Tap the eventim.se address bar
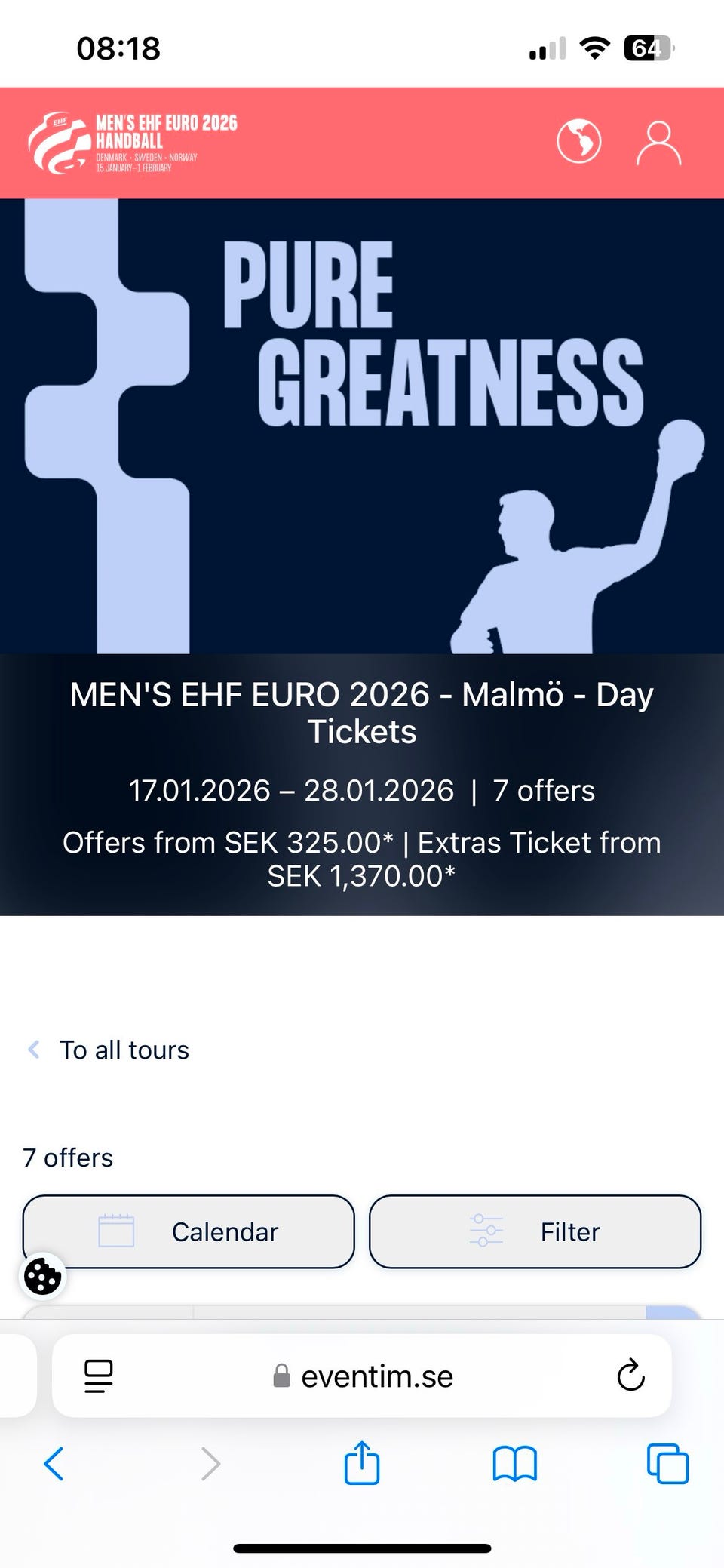This screenshot has height=1568, width=724. (362, 1376)
